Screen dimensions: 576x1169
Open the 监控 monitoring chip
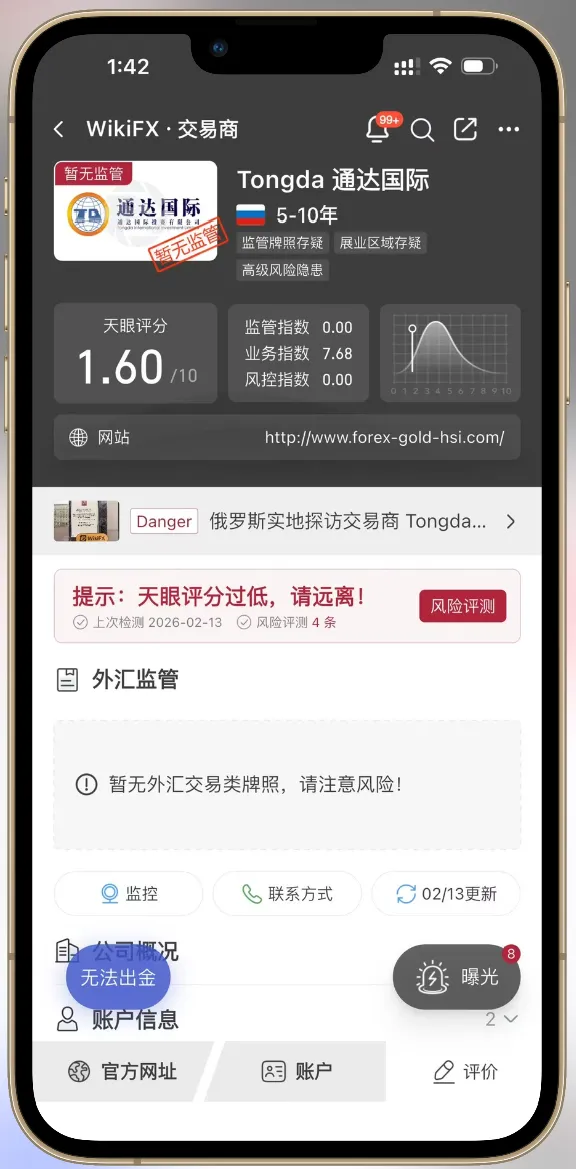[128, 894]
